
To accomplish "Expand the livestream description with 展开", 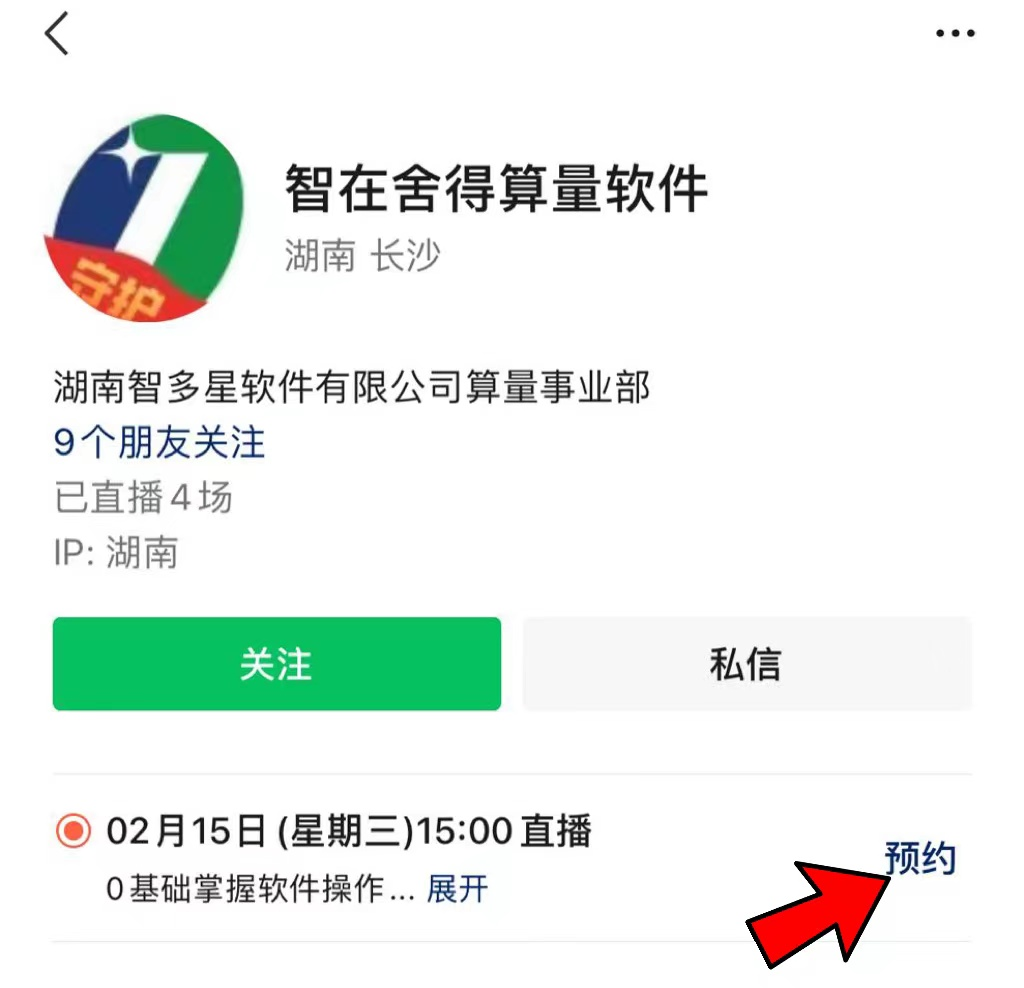I will click(x=457, y=888).
